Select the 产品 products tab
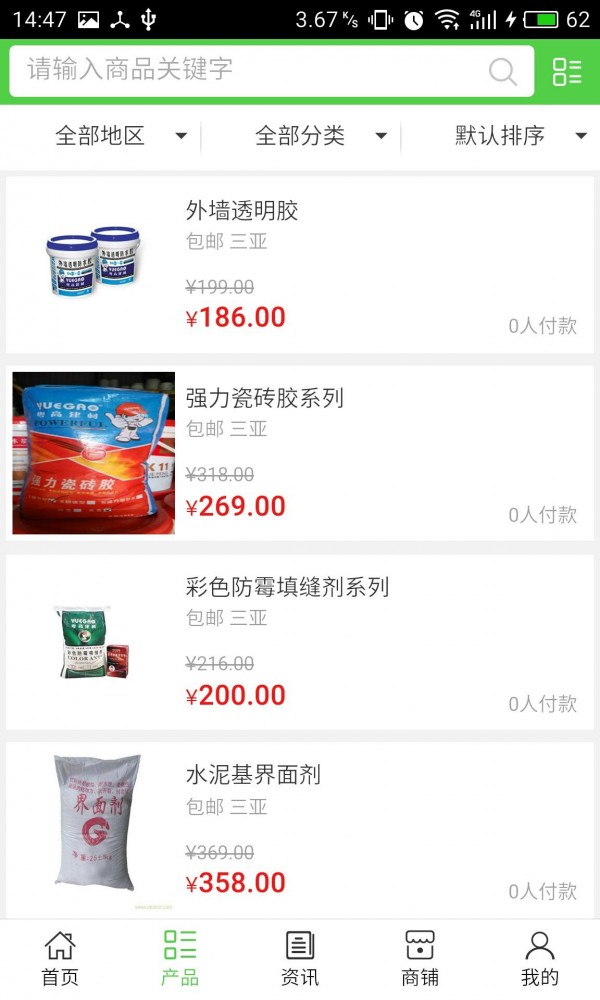The image size is (600, 1000). 180,958
